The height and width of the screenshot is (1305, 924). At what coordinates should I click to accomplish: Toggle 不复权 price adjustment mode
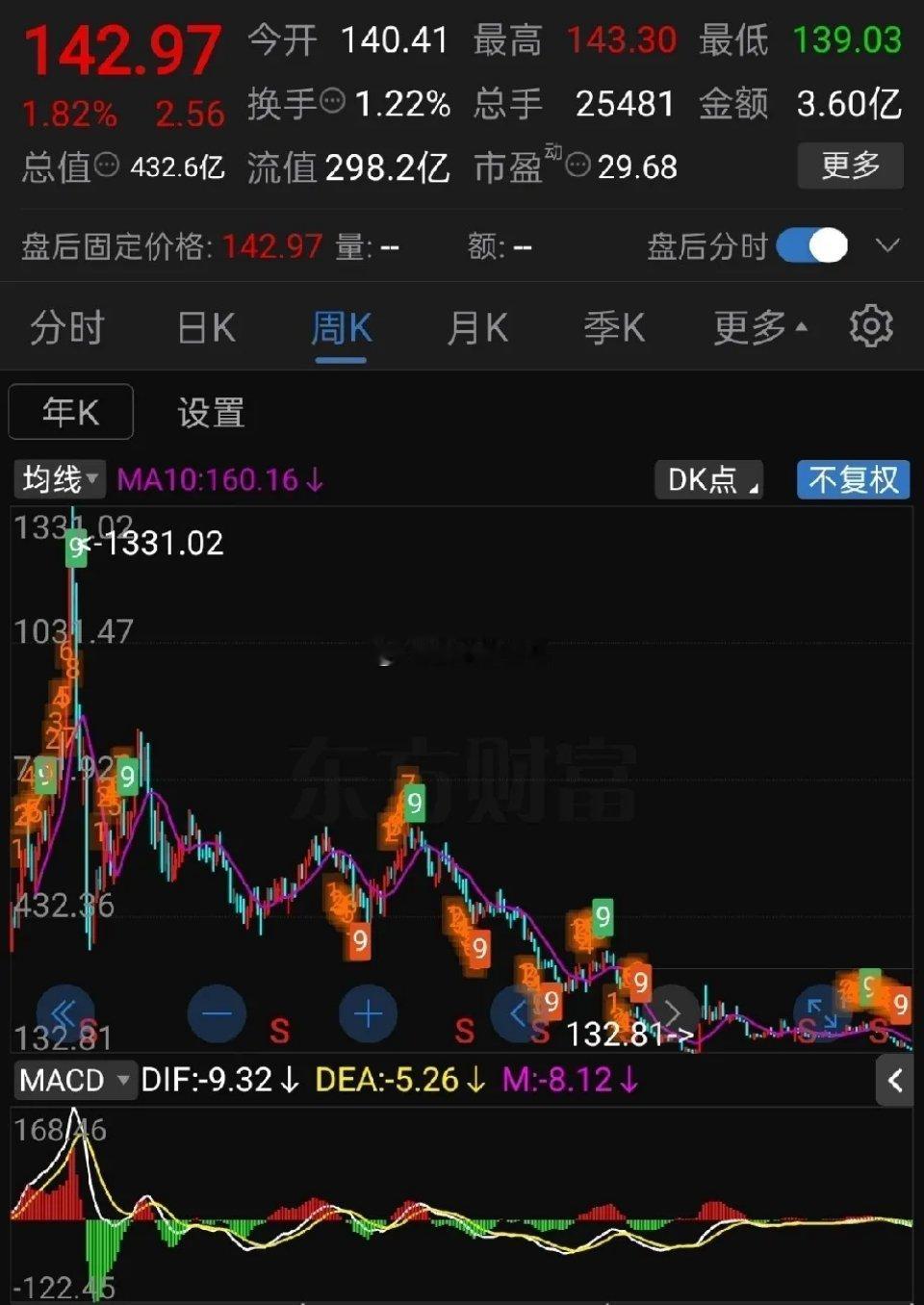click(x=852, y=478)
